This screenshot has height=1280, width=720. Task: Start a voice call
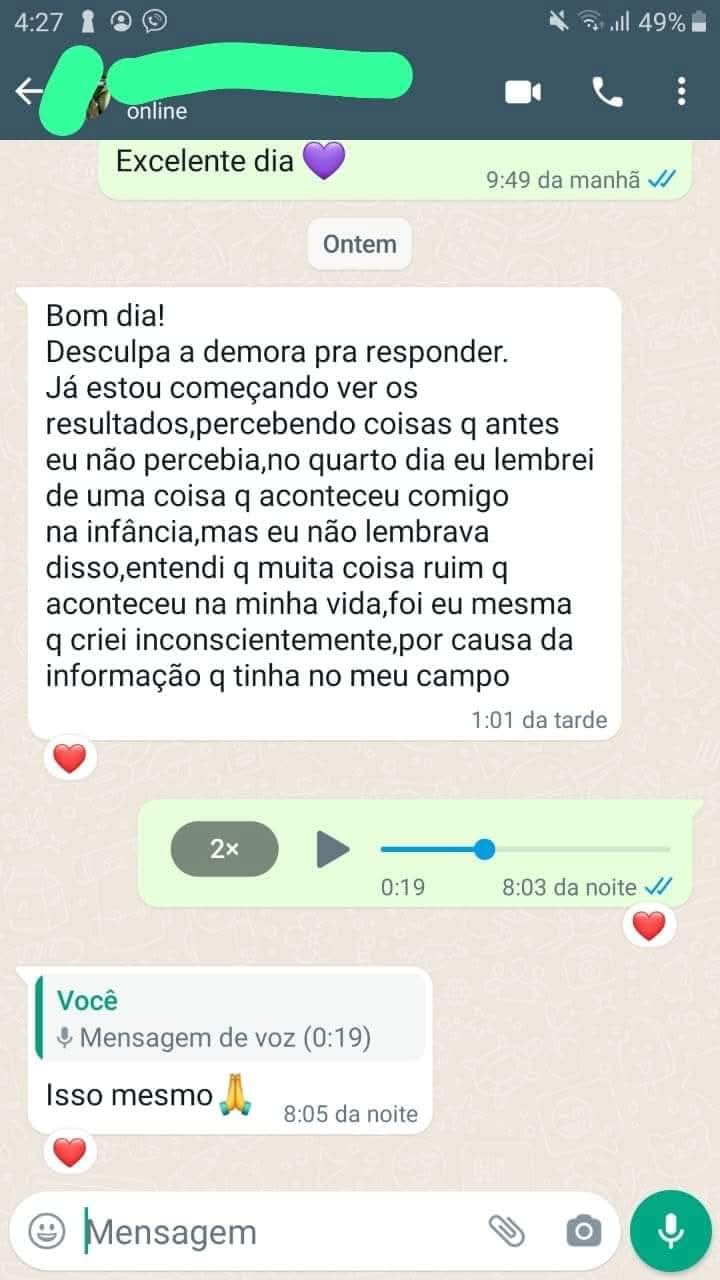point(607,93)
